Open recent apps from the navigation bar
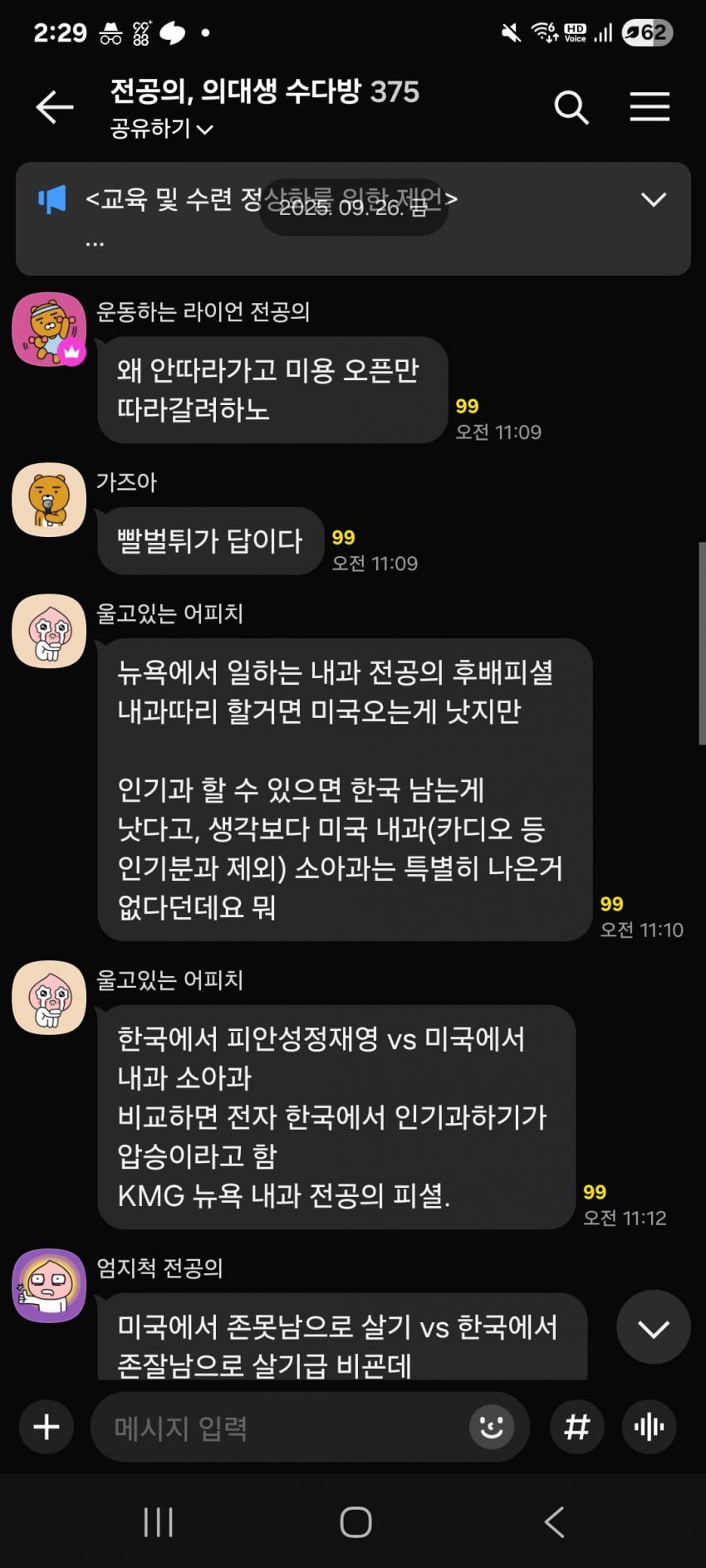706x1568 pixels. [x=158, y=1522]
